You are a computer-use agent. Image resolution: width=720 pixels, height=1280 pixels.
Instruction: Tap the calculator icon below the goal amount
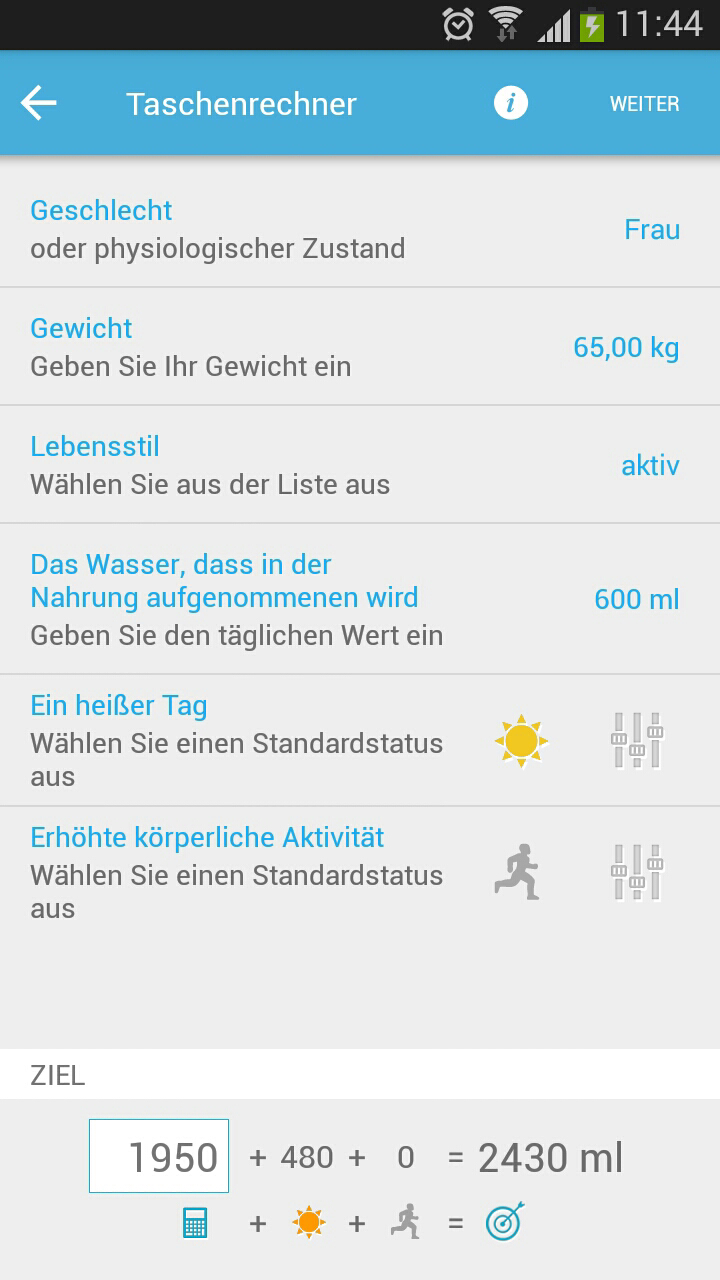196,1222
